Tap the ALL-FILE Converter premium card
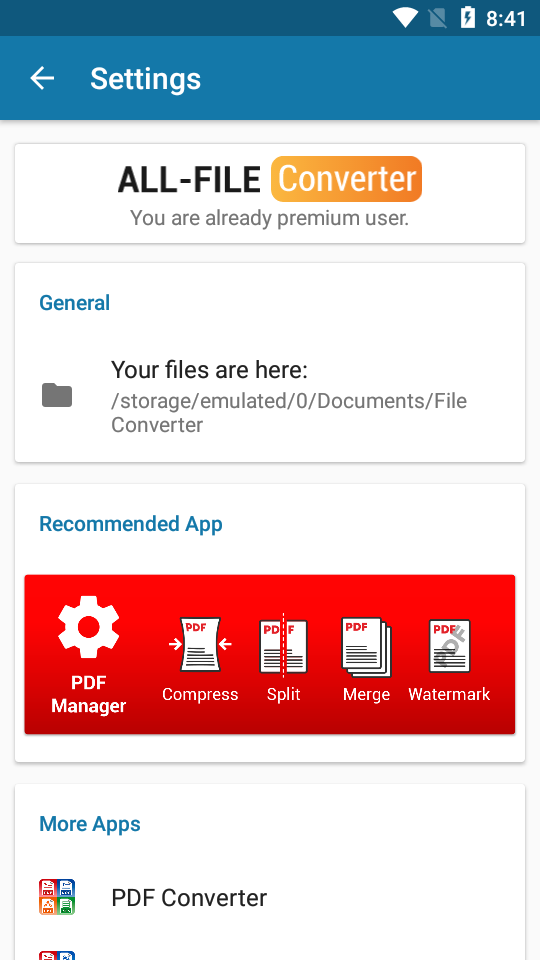This screenshot has width=540, height=960. click(x=270, y=193)
